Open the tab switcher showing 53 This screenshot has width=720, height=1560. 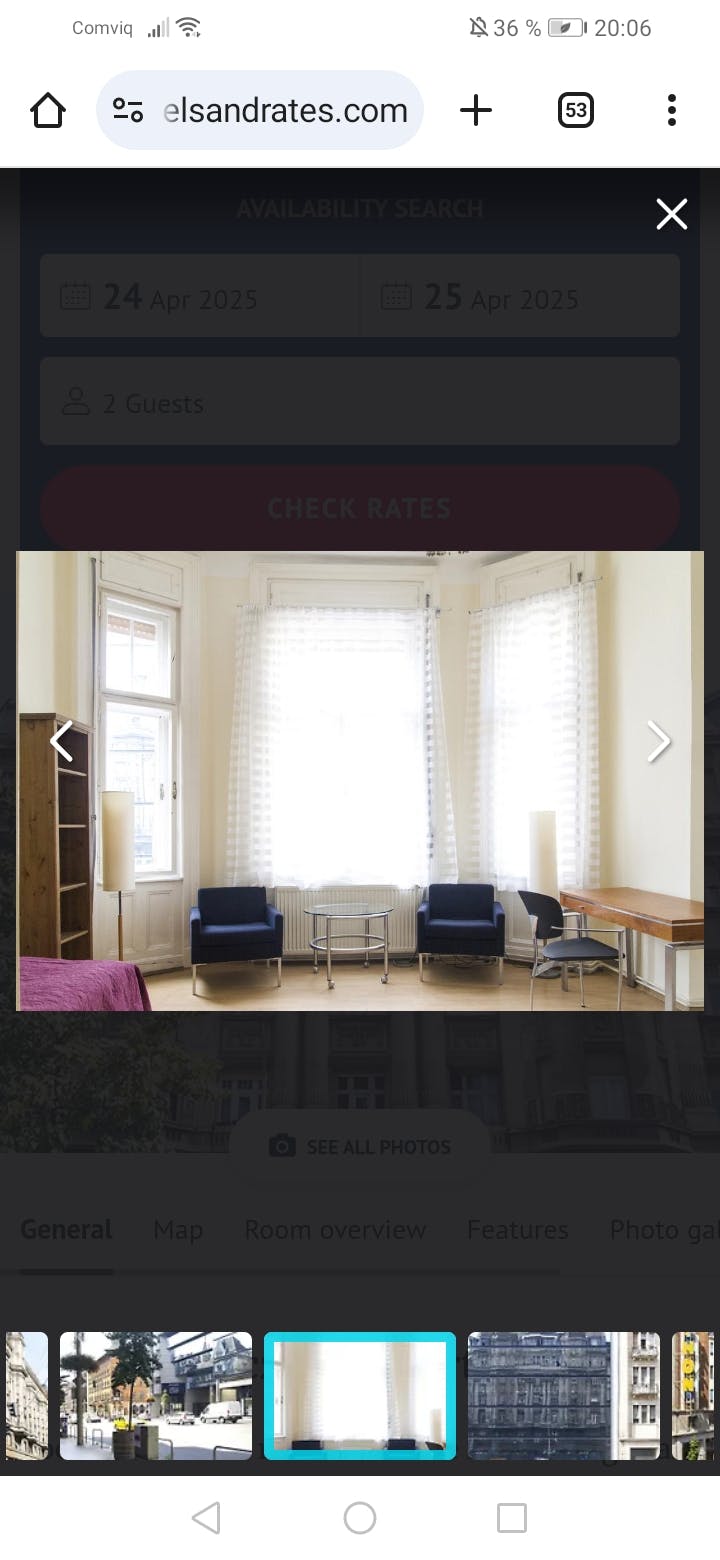(x=575, y=110)
